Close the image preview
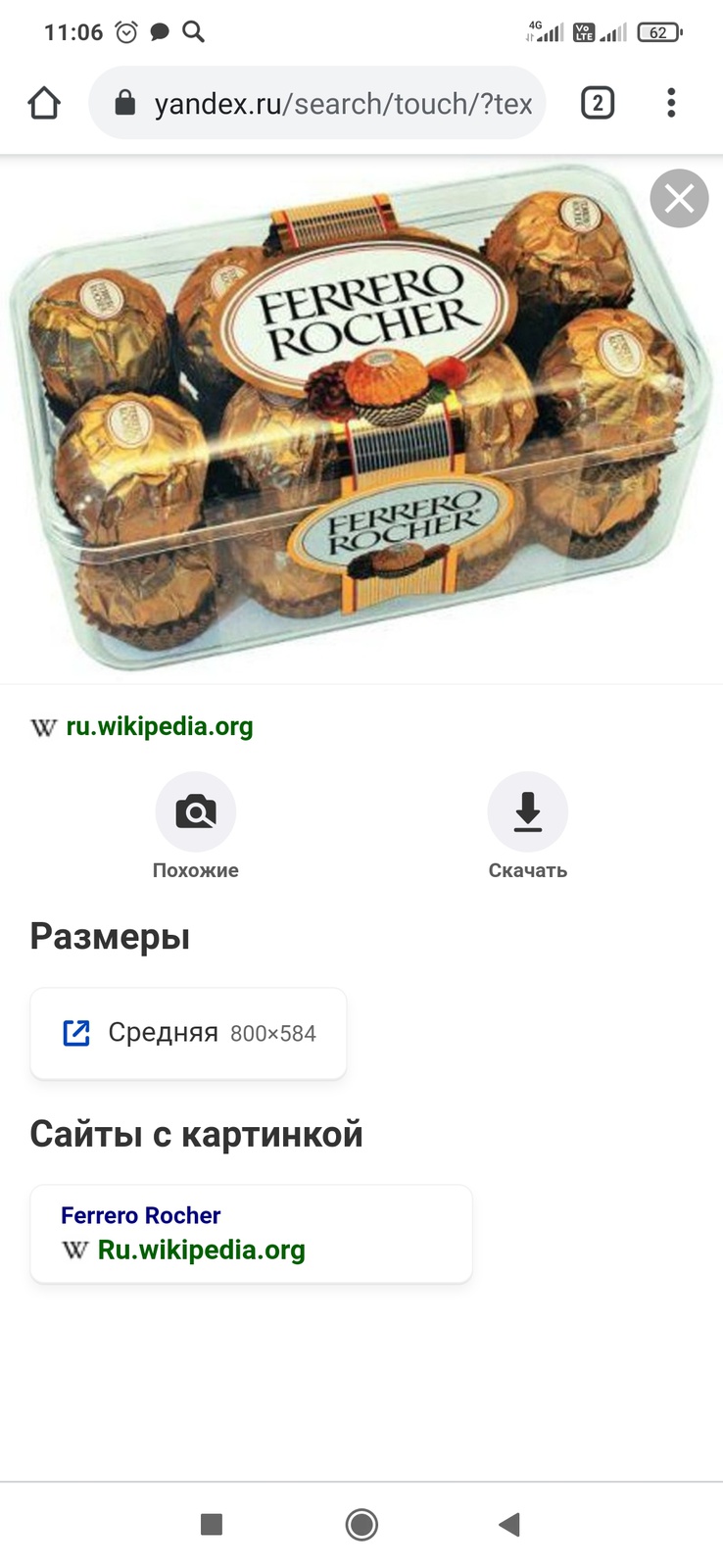723x1568 pixels. [679, 199]
